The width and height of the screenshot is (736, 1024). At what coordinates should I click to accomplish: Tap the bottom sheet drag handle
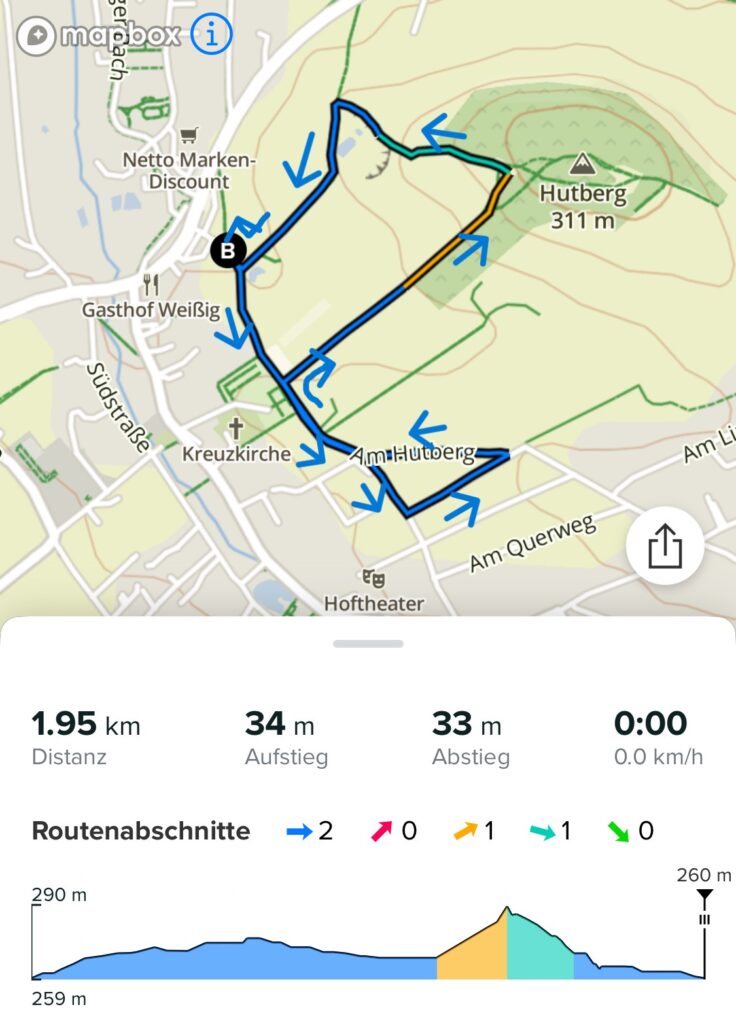point(368,644)
